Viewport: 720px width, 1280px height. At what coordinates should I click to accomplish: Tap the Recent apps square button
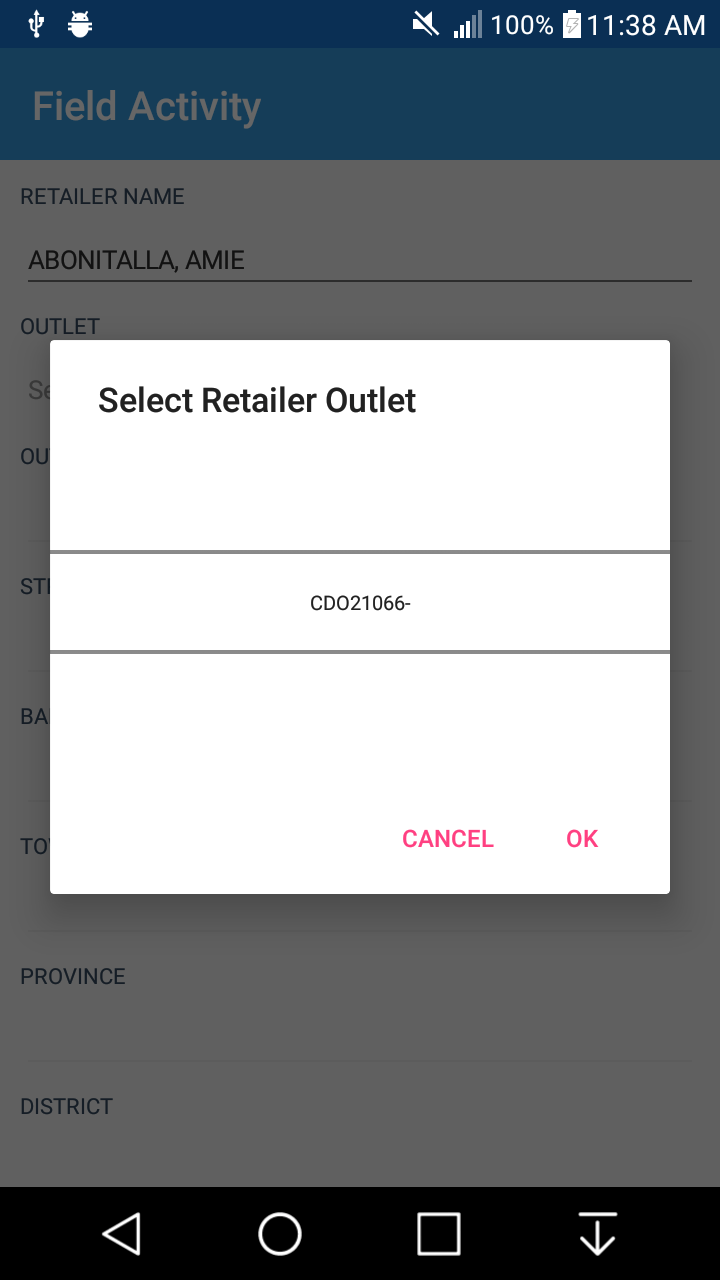point(440,1234)
